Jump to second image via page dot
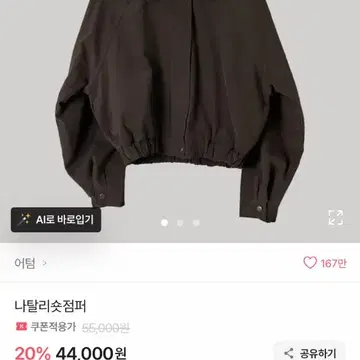The image size is (360, 360). click(180, 223)
